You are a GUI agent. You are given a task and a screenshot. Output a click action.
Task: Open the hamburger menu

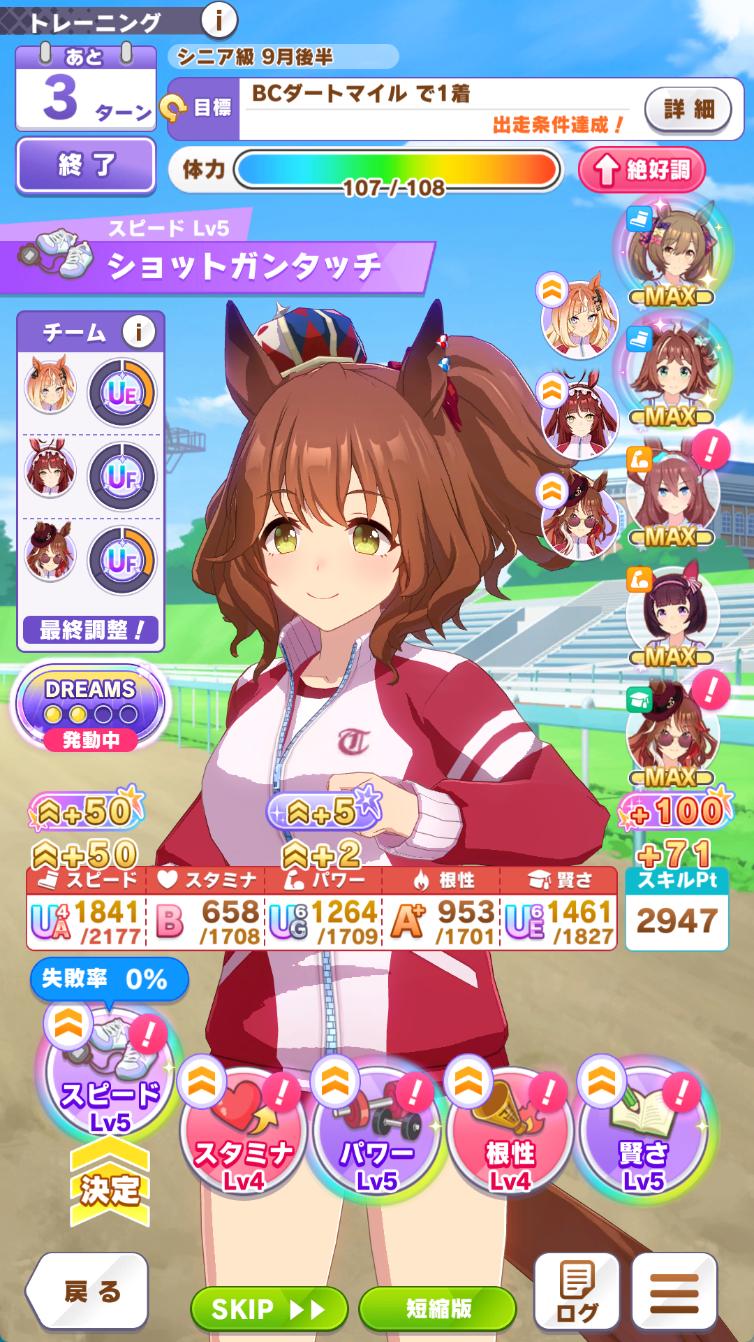click(x=675, y=1292)
